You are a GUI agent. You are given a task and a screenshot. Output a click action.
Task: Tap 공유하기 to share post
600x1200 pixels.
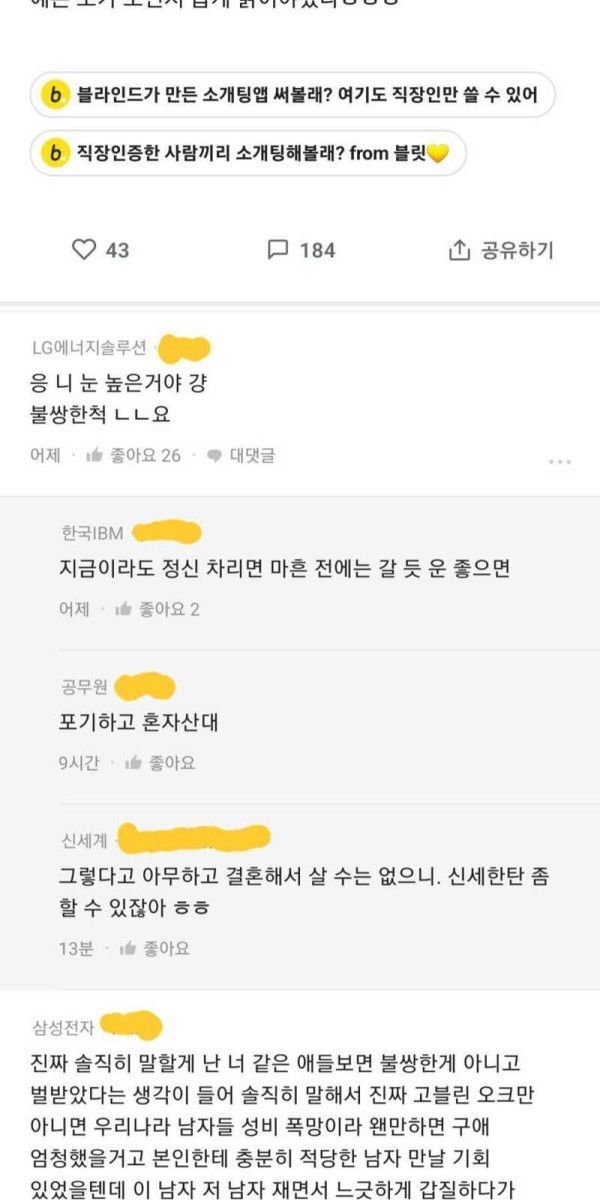501,250
